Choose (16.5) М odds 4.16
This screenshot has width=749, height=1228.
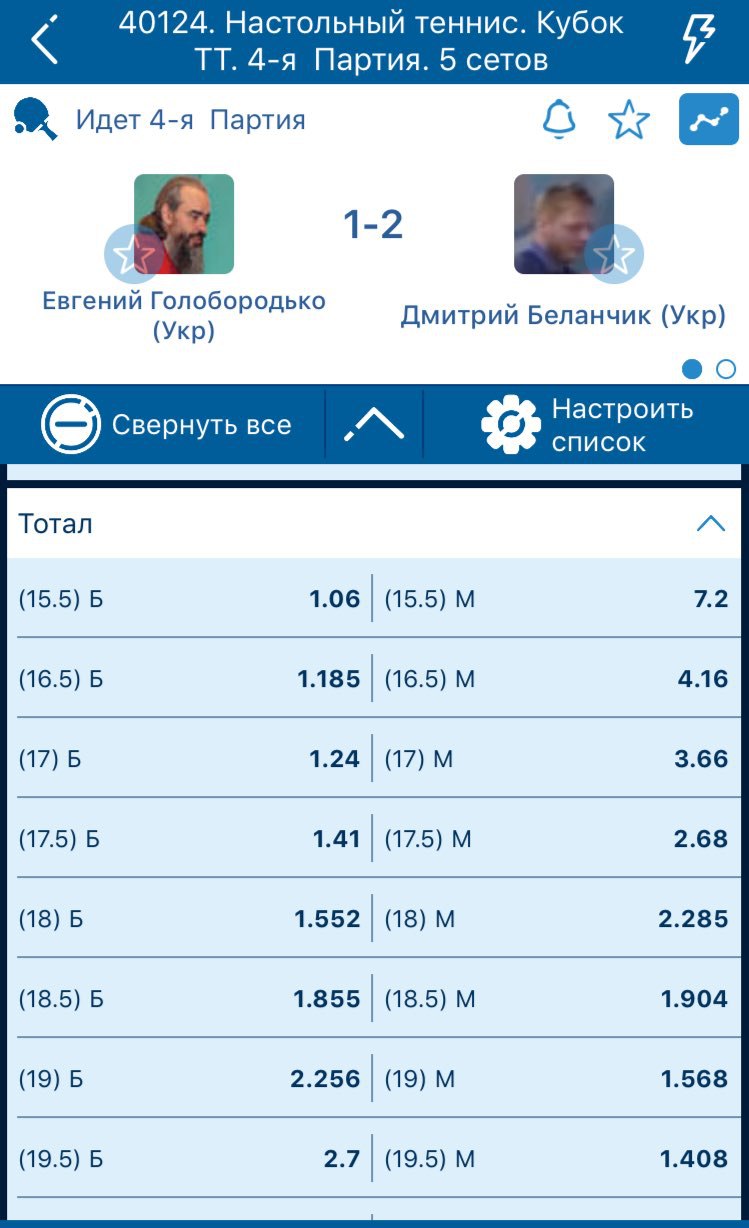(x=557, y=679)
